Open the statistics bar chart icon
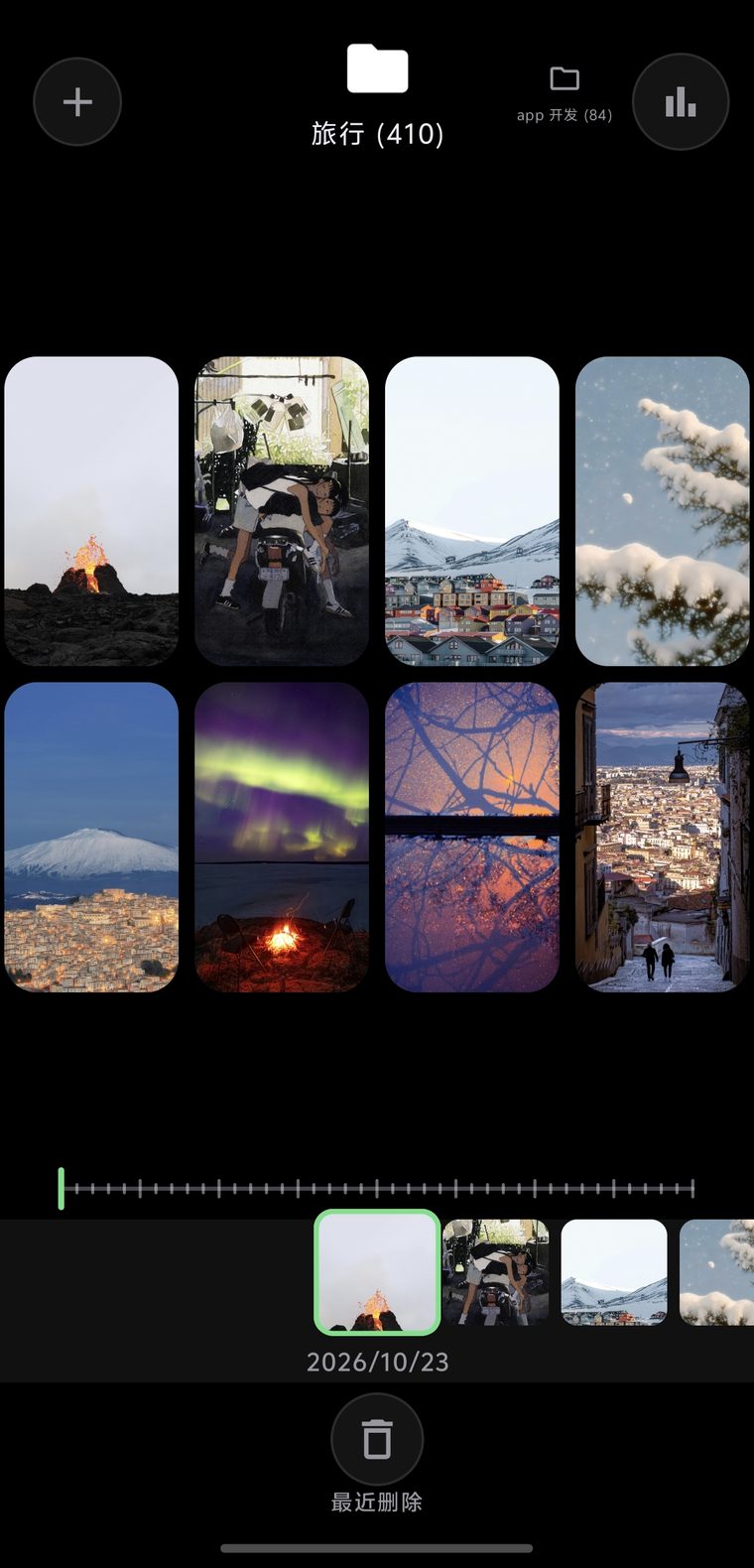 (x=681, y=101)
